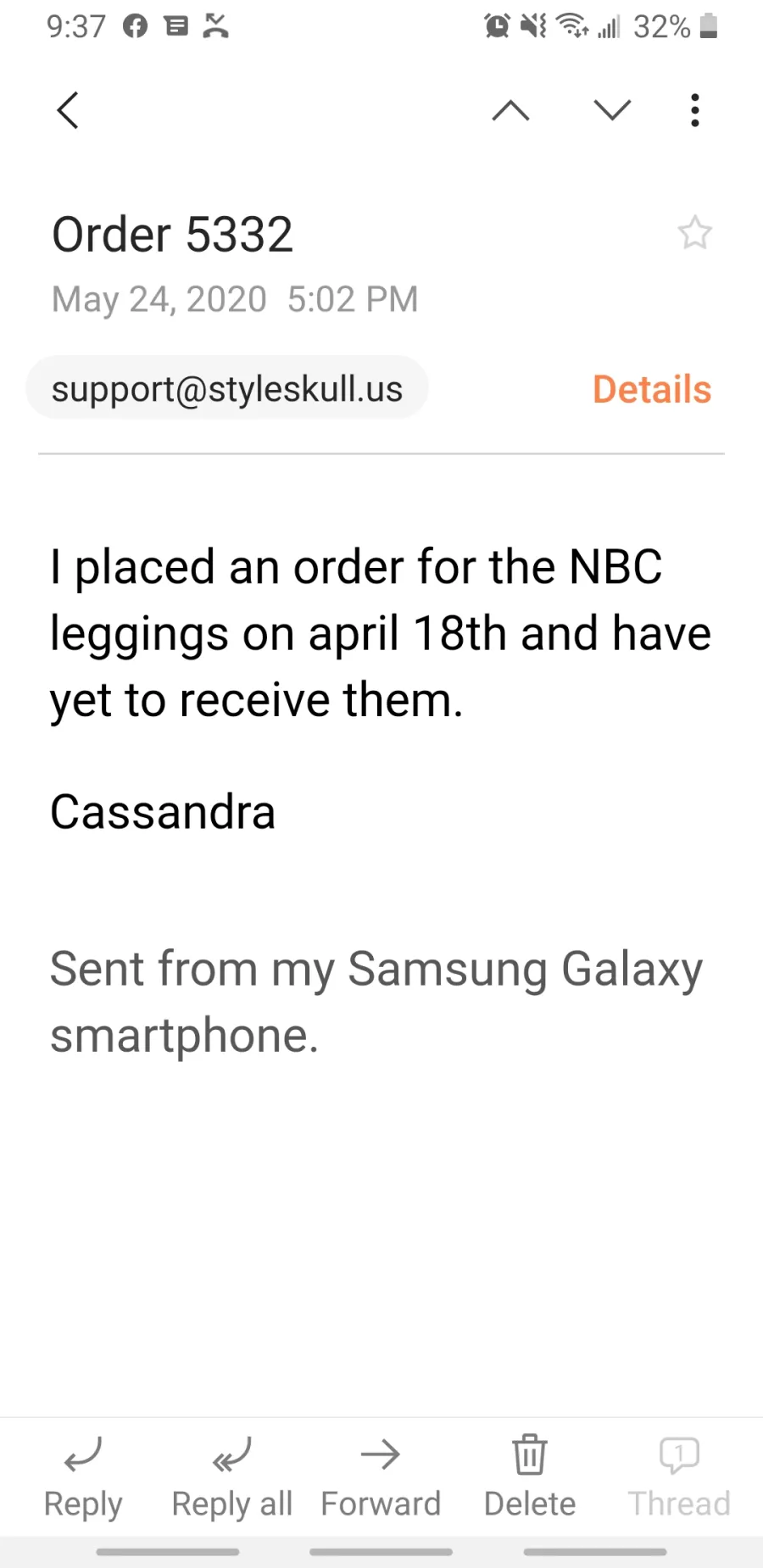763x1568 pixels.
Task: Forward this email
Action: pos(381,1478)
